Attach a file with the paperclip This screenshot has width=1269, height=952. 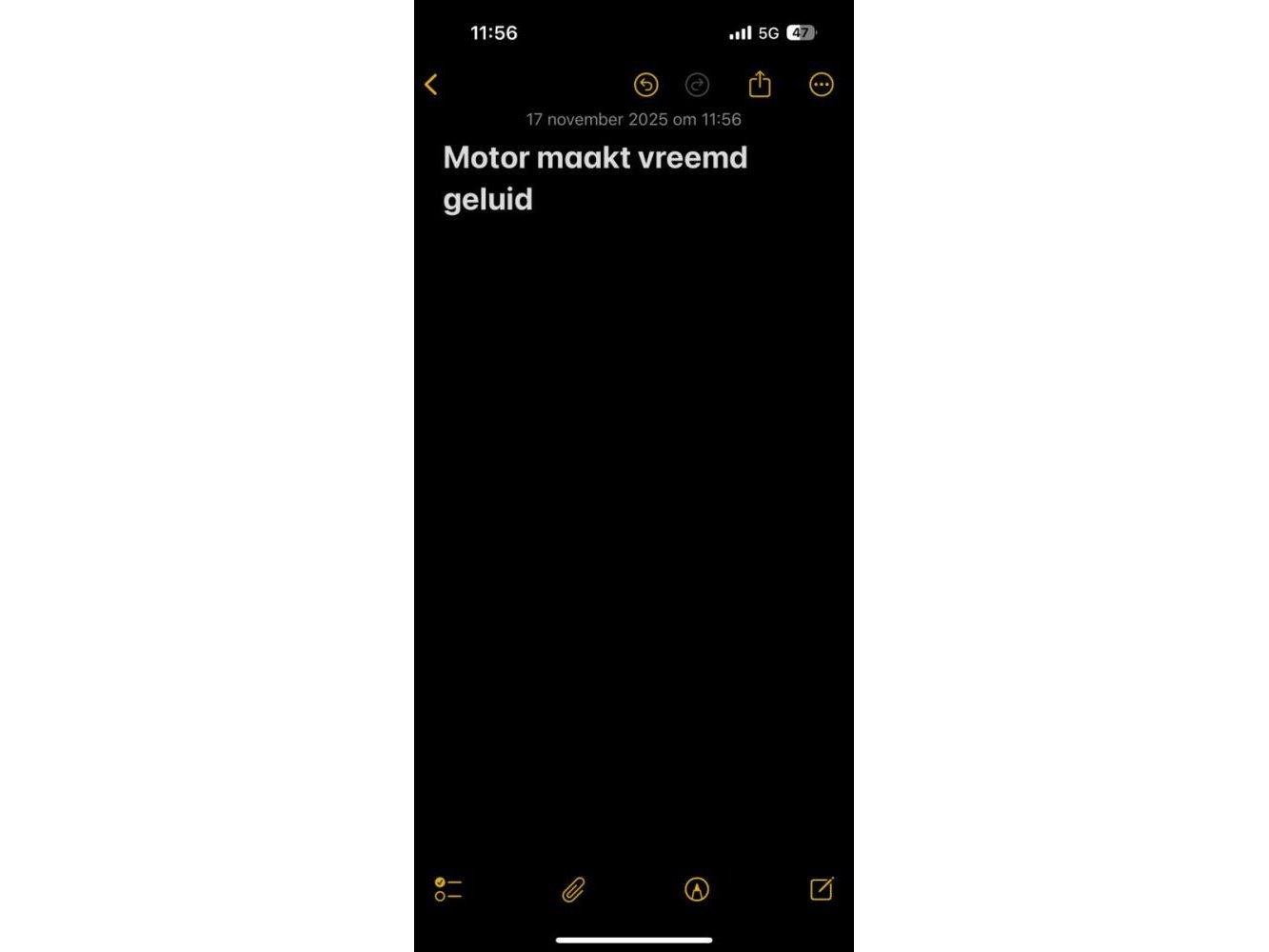click(573, 889)
